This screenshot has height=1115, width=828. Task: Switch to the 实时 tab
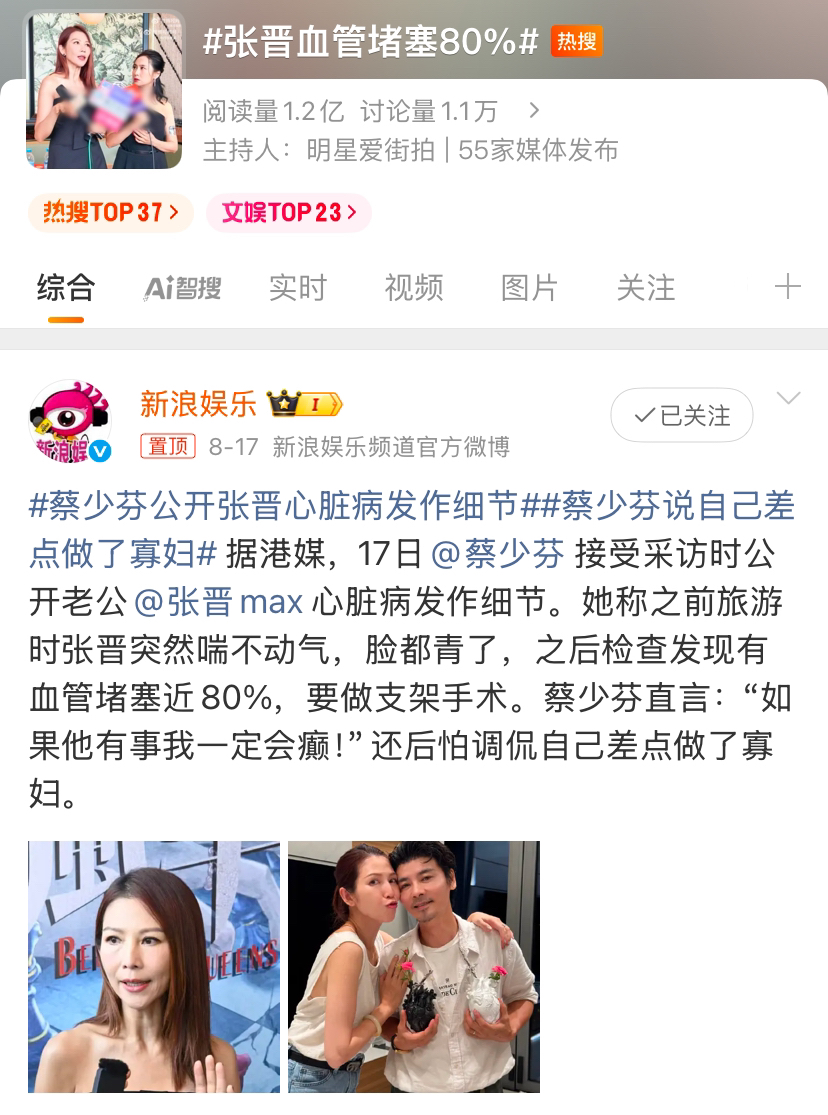point(298,288)
